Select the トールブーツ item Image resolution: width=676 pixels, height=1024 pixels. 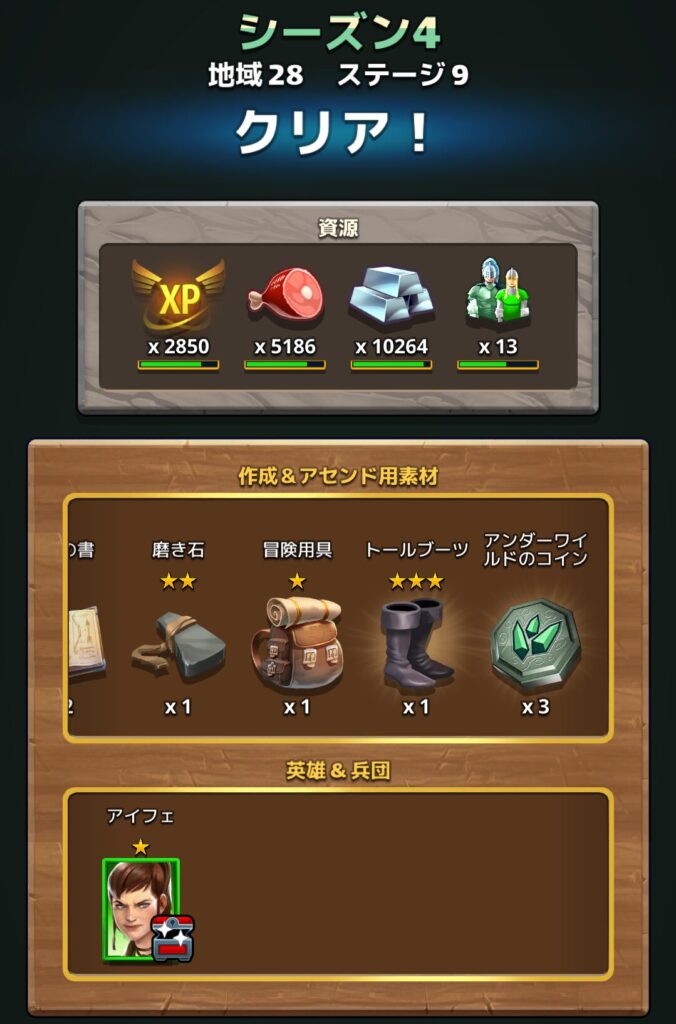(416, 643)
